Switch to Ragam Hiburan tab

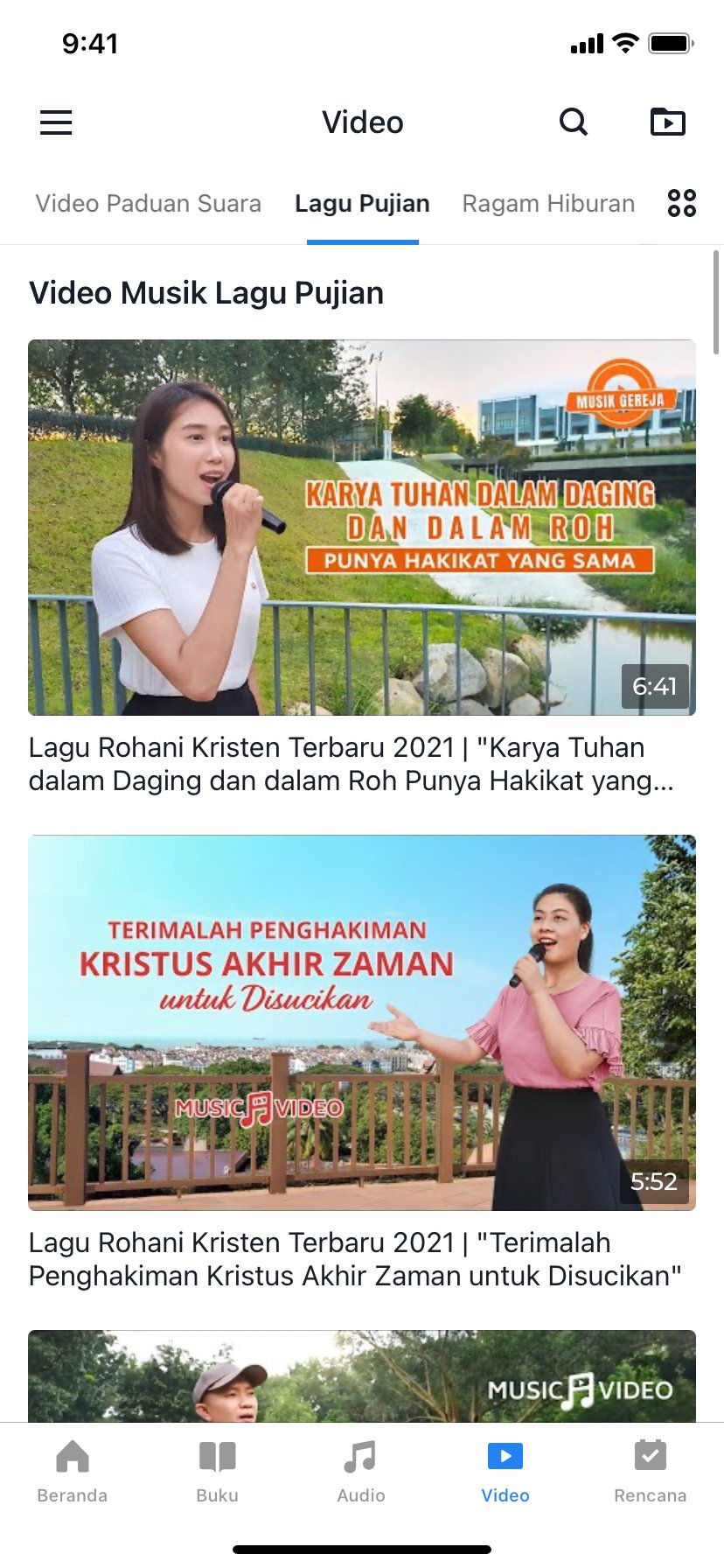point(548,204)
